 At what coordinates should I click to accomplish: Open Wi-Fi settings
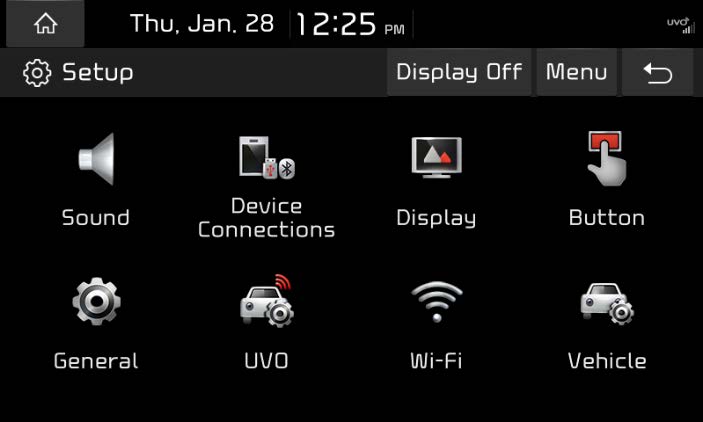pyautogui.click(x=436, y=325)
